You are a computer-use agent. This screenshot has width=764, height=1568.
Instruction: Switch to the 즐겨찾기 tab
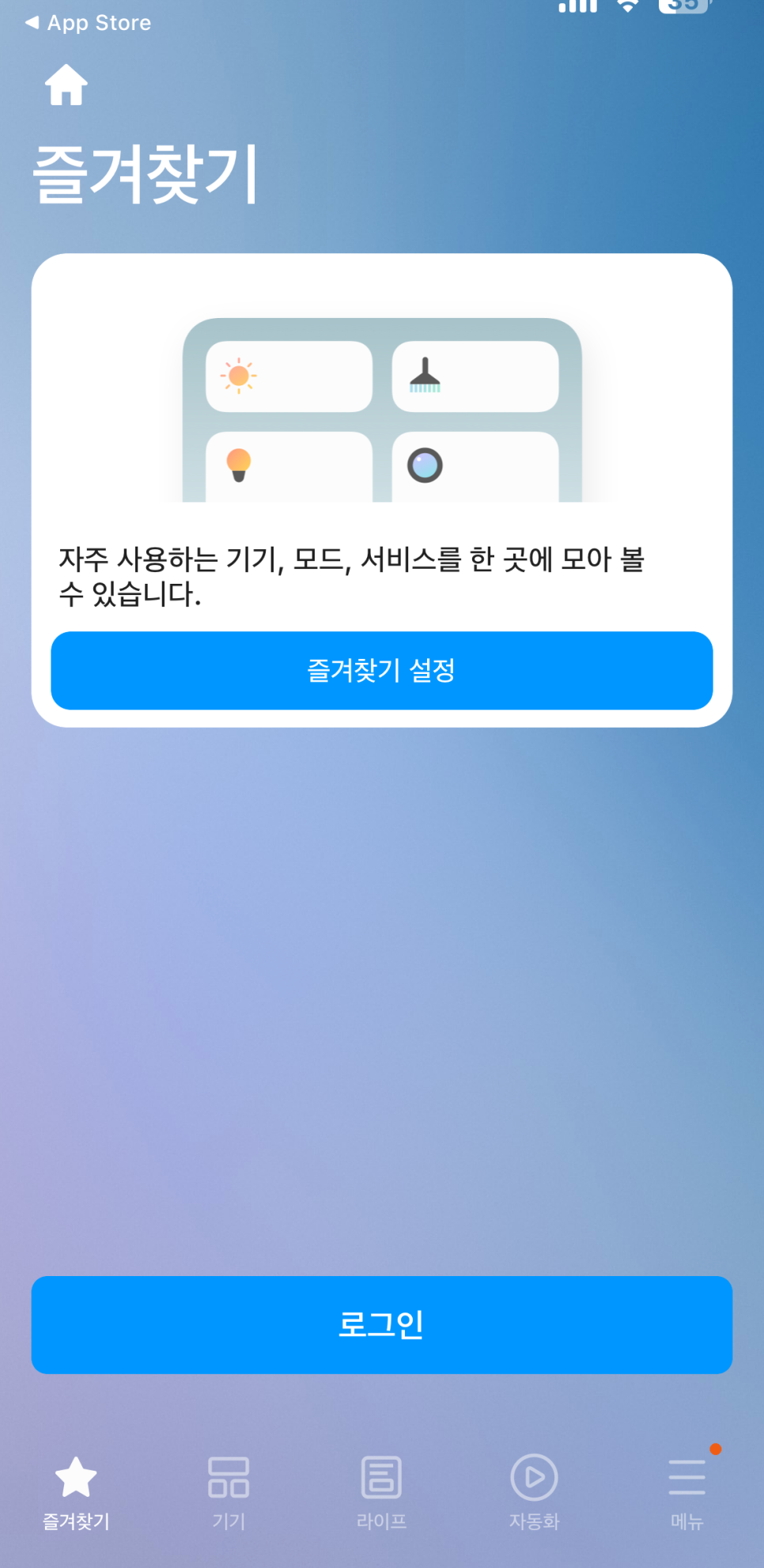[76, 1491]
